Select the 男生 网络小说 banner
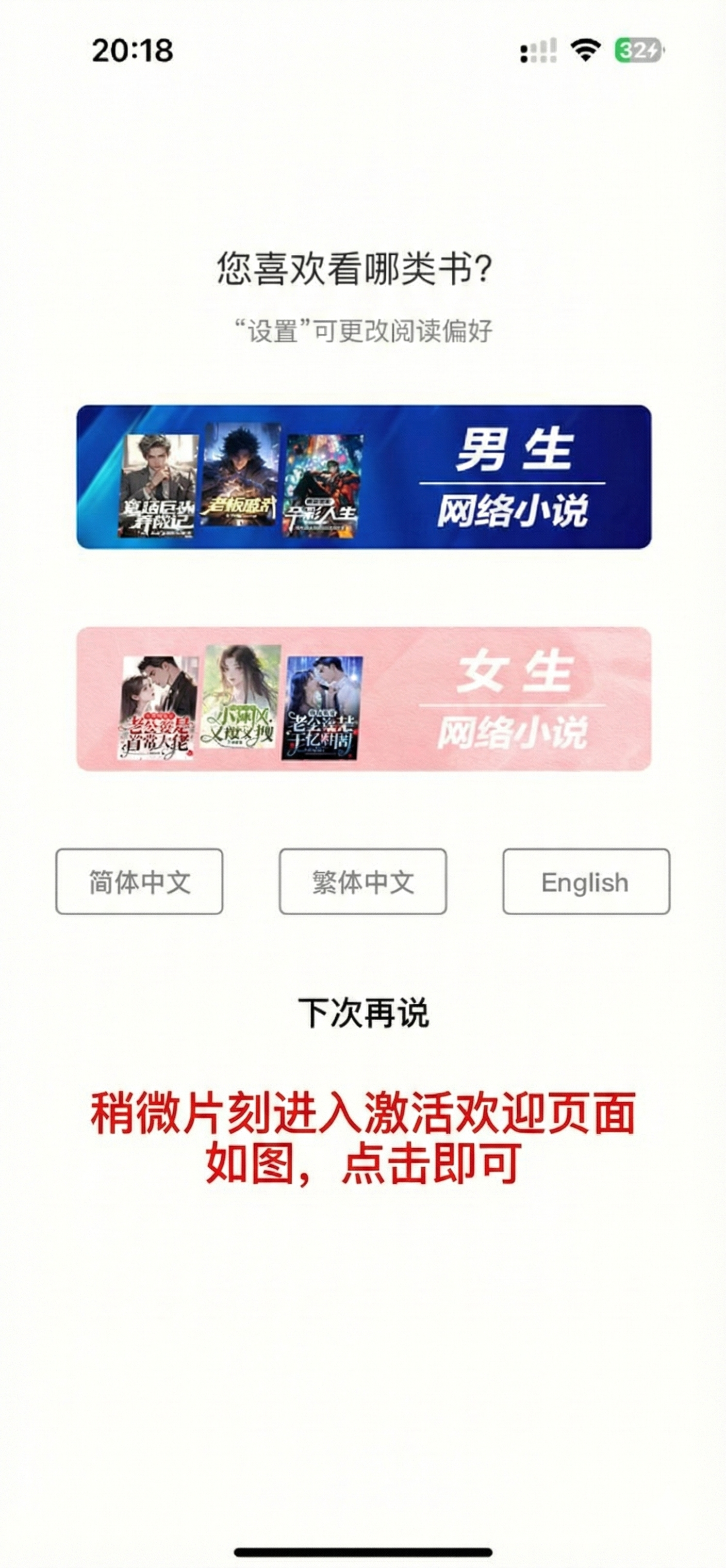This screenshot has width=726, height=1568. click(364, 477)
